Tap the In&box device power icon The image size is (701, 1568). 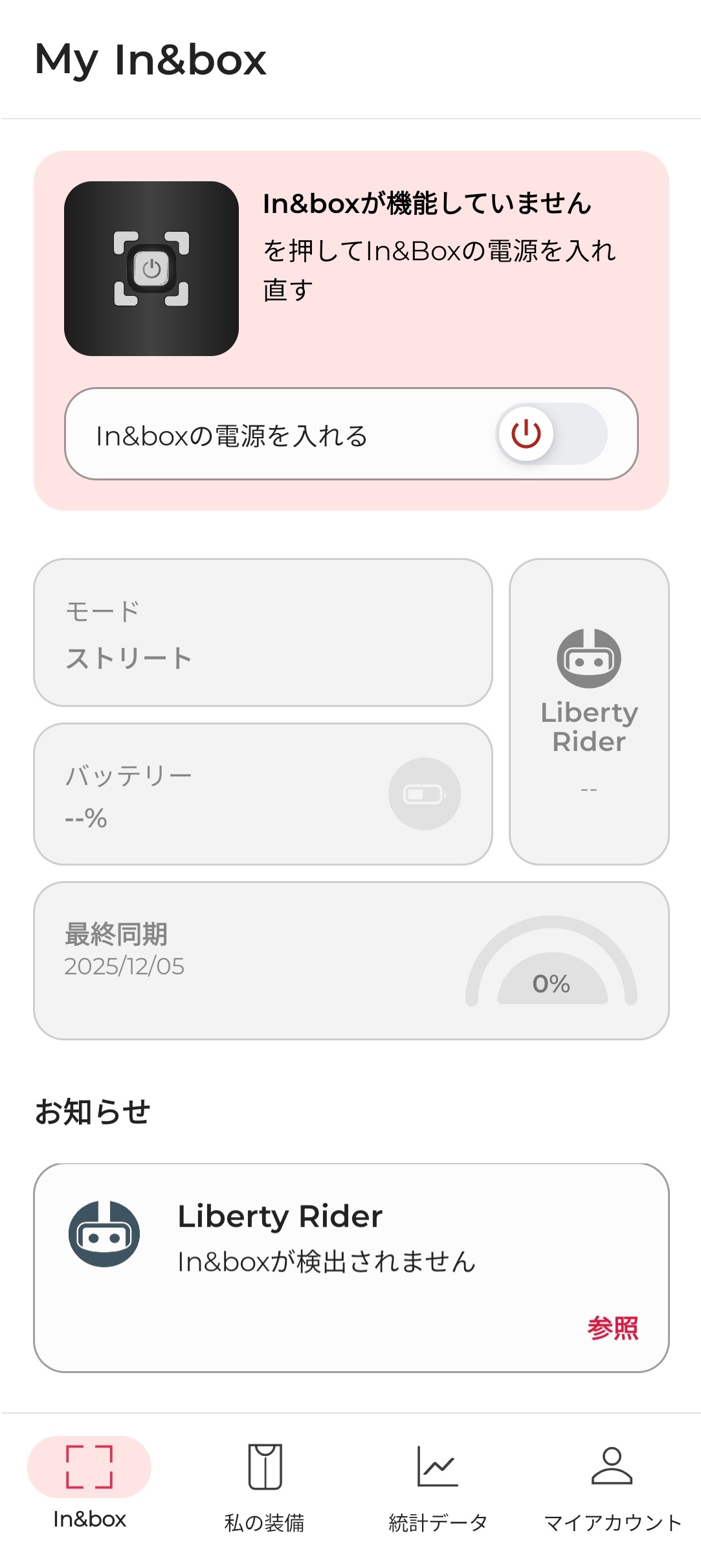point(151,268)
